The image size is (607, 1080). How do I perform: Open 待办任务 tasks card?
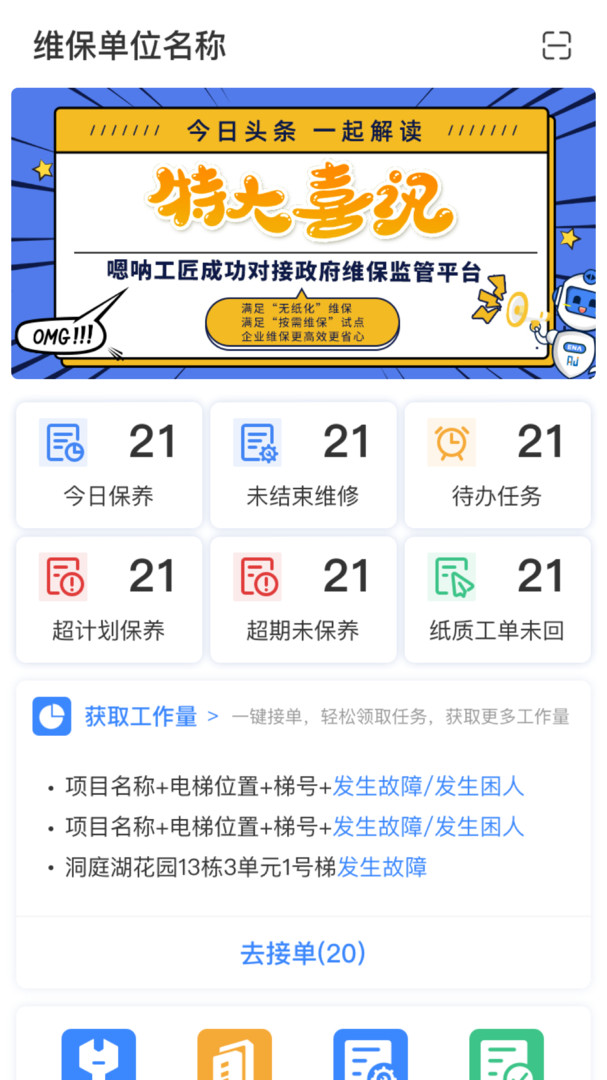coord(497,465)
